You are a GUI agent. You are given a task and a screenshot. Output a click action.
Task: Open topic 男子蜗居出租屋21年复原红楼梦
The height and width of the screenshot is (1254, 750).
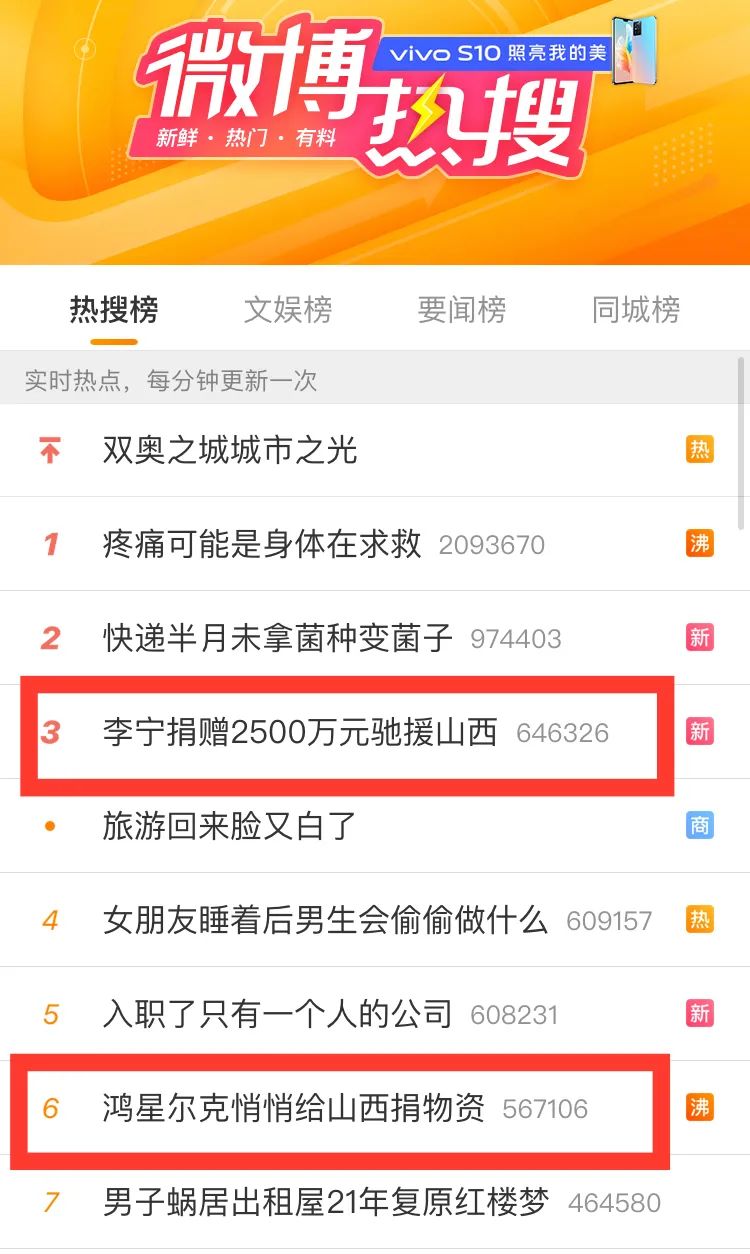tap(326, 1202)
